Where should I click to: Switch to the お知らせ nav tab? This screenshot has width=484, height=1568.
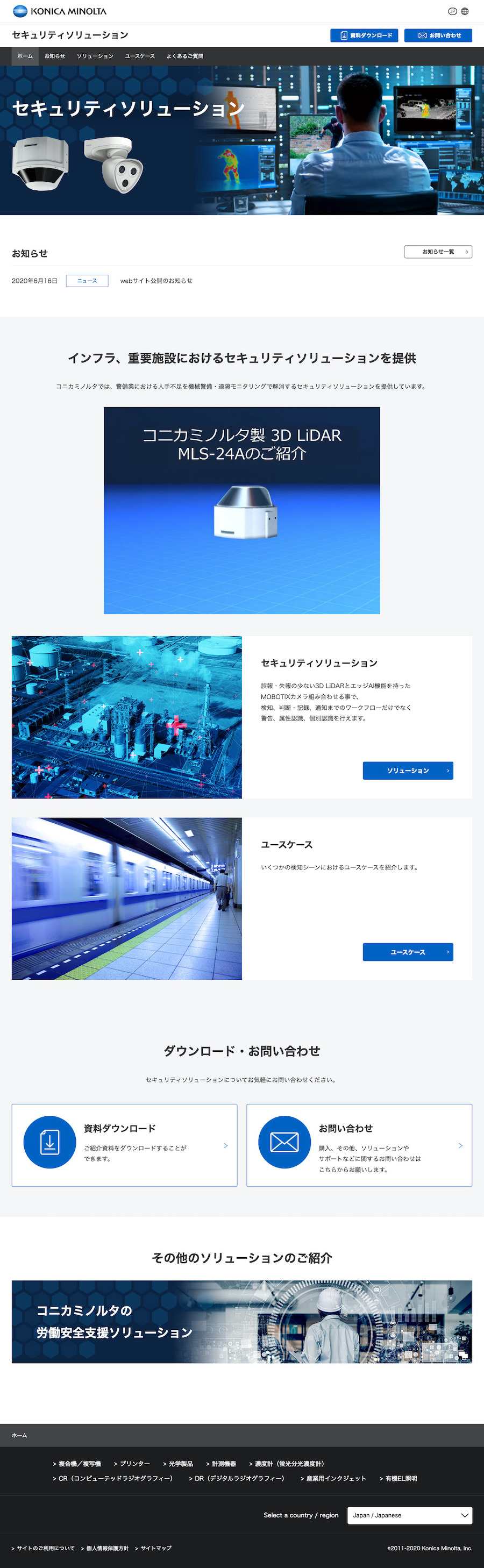coord(55,56)
